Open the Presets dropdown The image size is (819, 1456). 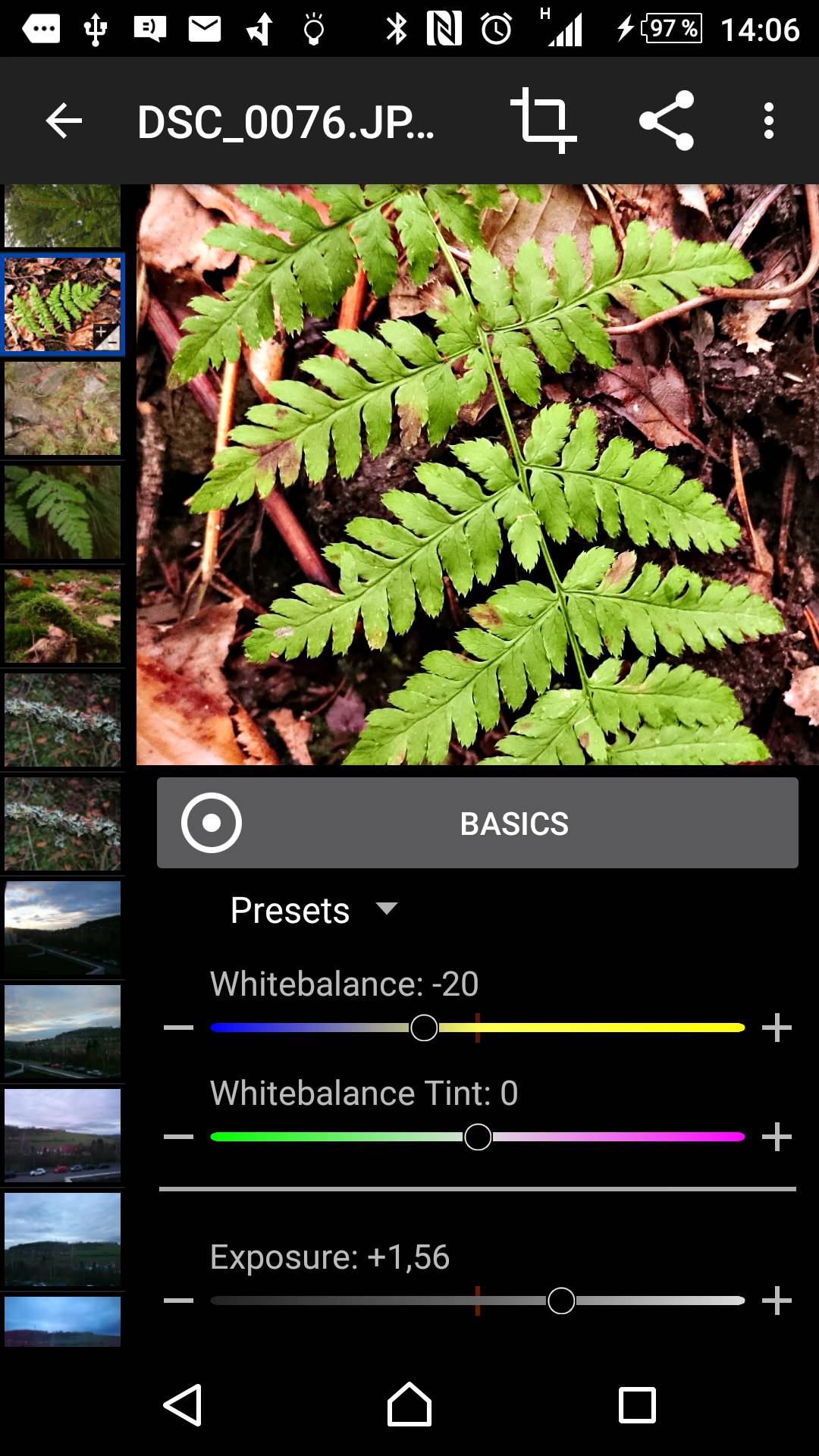coord(312,910)
